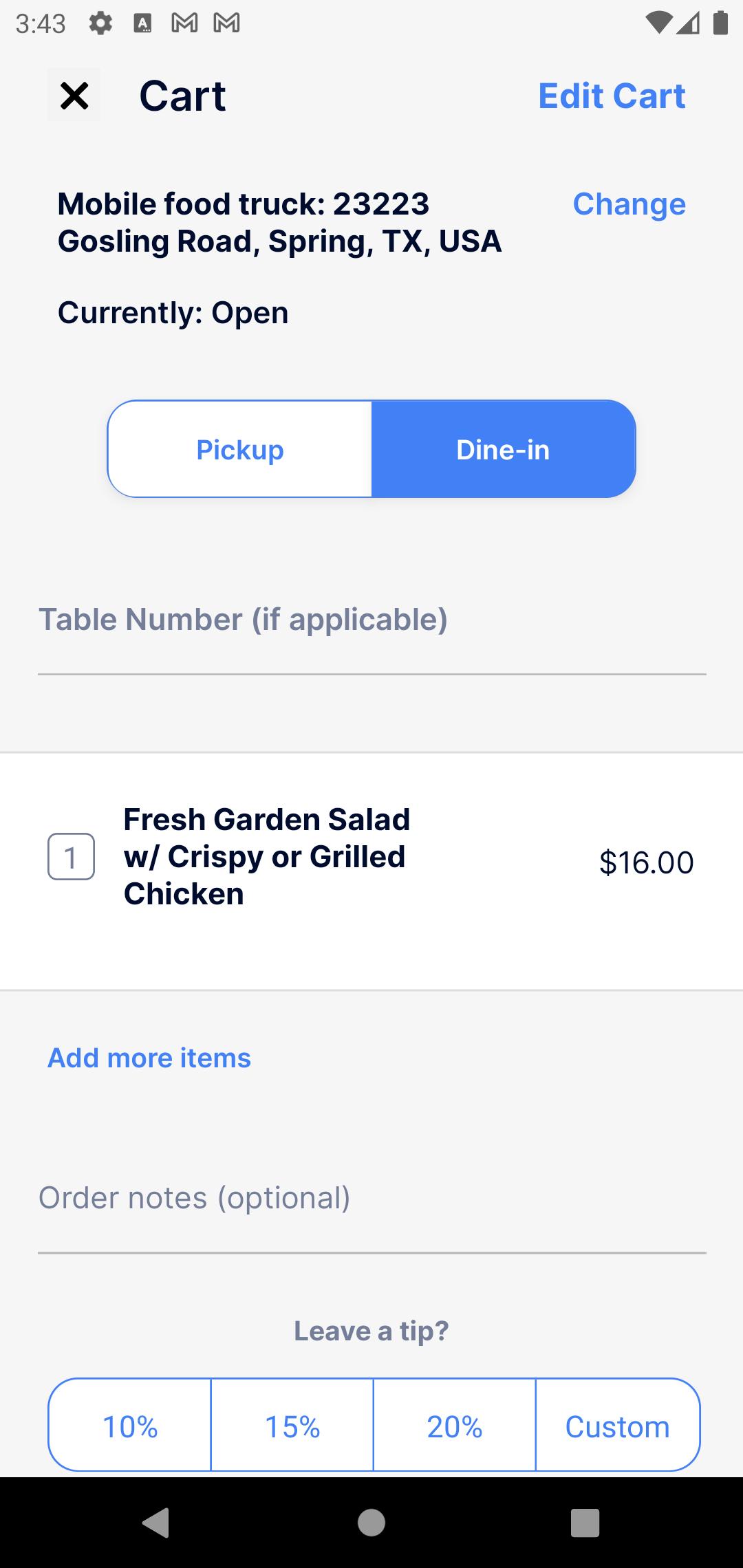Choose a 10% tip
This screenshot has width=743, height=1568.
coord(130,1427)
